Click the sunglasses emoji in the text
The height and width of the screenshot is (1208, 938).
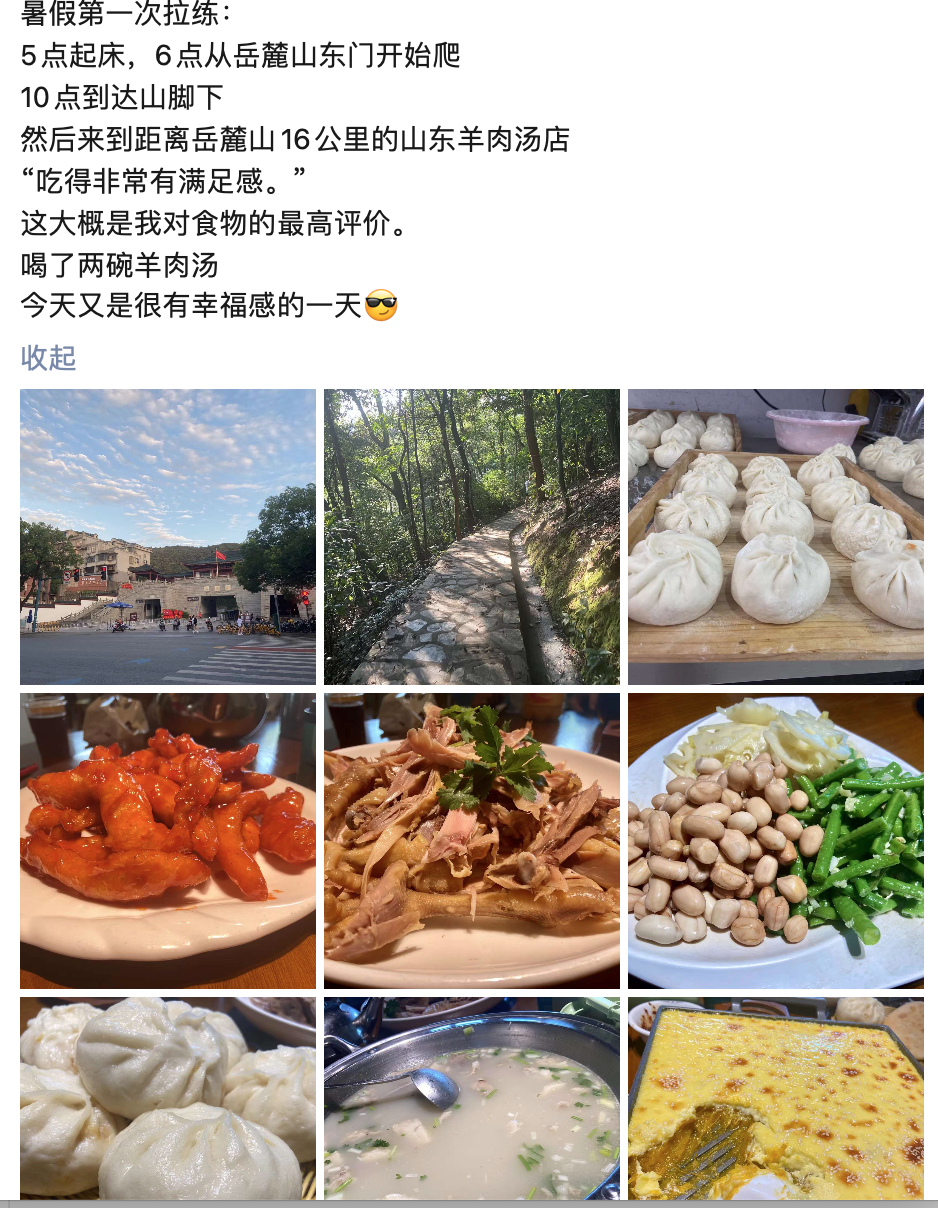[382, 306]
